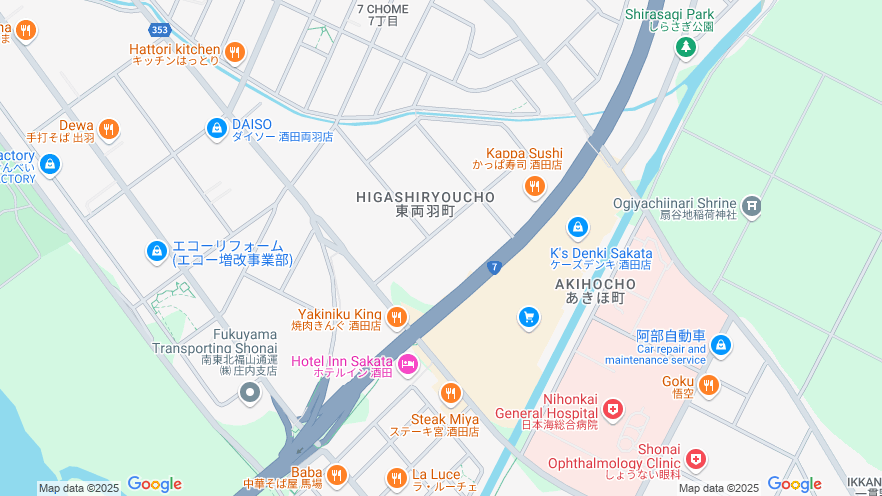Open the shopping cart marker in Akihocho

click(528, 318)
